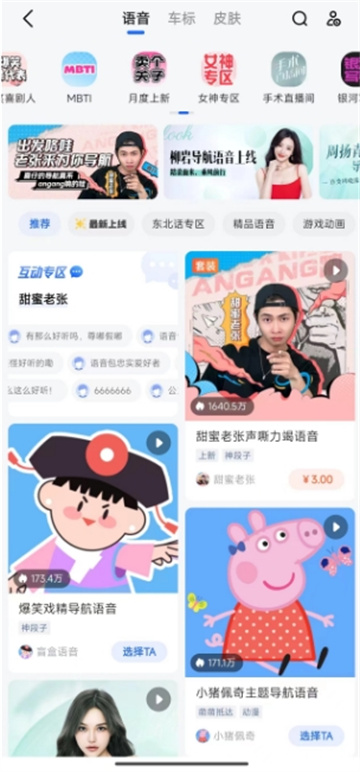Switch to the 车标 tab
Screen dimensions: 360x772
(182, 19)
